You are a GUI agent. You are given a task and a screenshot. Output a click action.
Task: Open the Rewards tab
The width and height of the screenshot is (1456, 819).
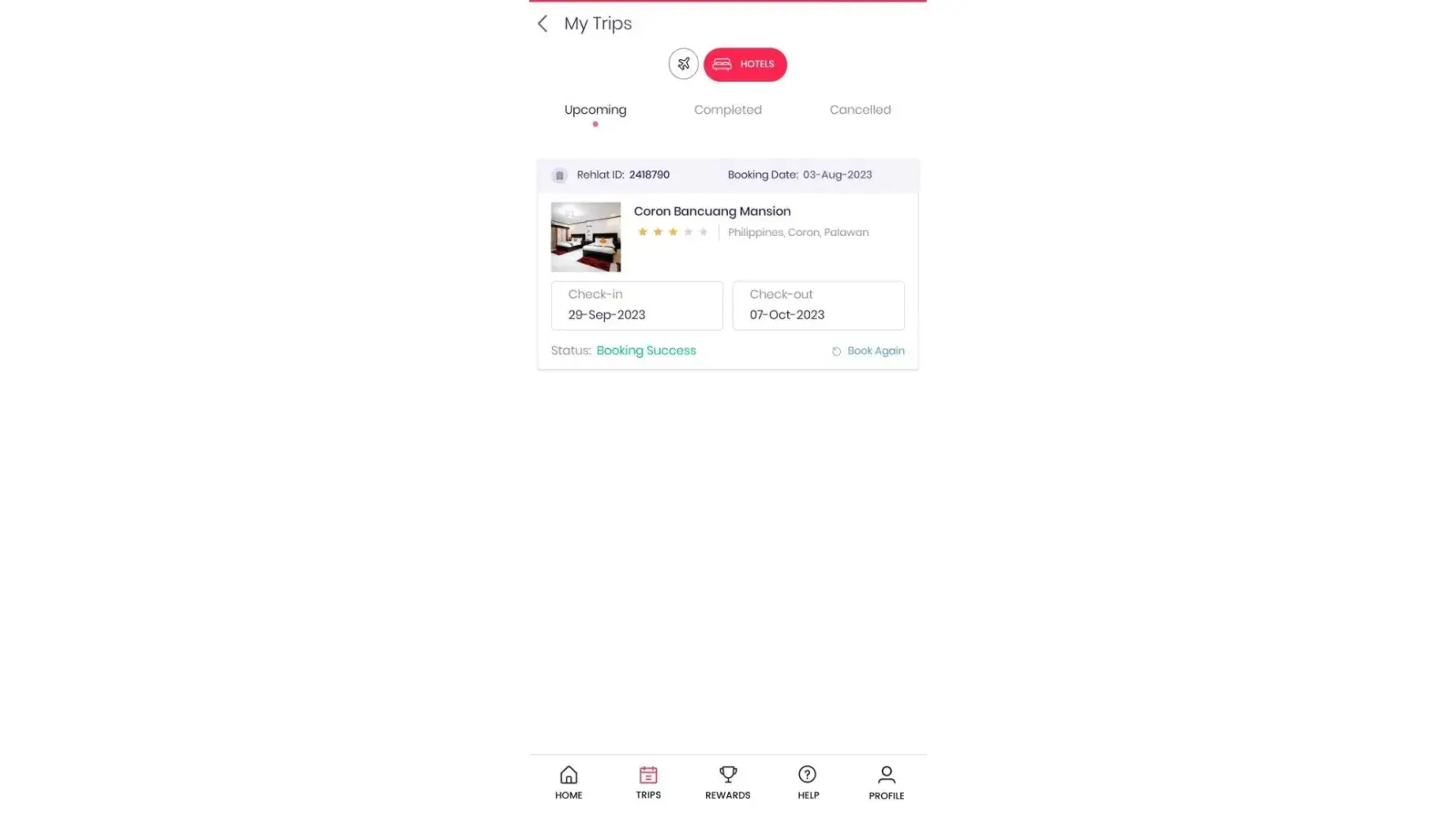pyautogui.click(x=727, y=781)
